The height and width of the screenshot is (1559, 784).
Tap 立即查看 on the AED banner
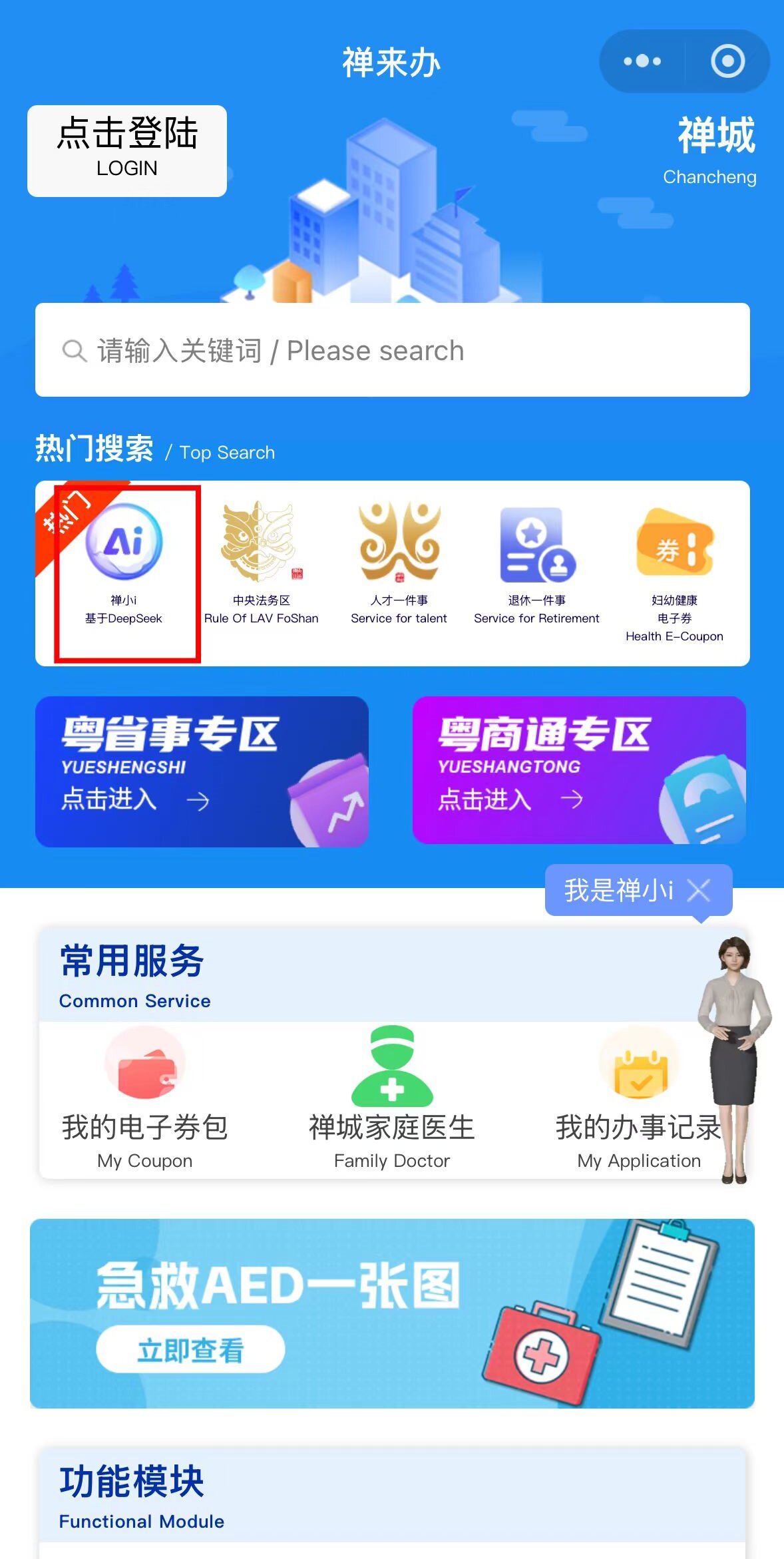coord(190,1349)
